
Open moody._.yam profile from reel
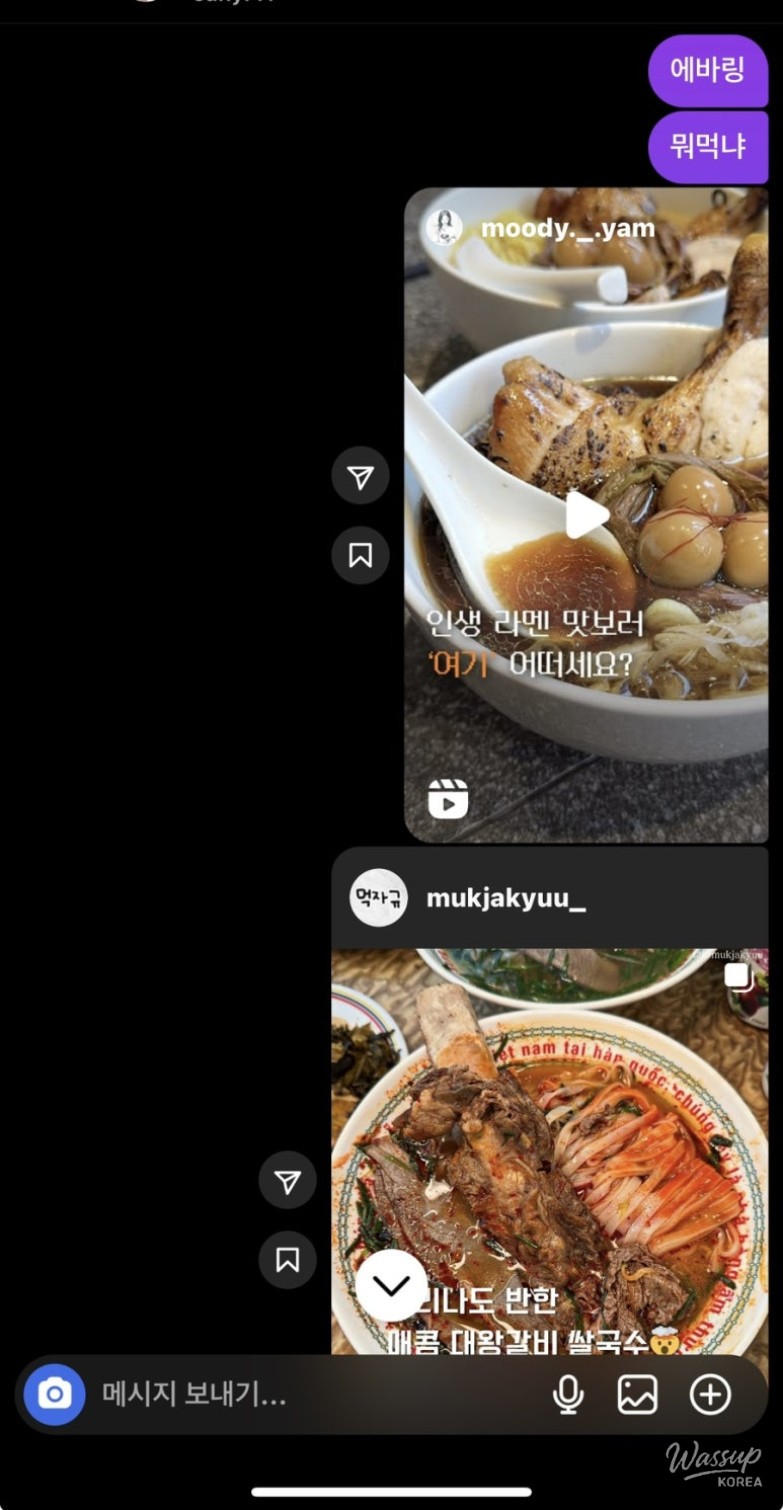(567, 228)
